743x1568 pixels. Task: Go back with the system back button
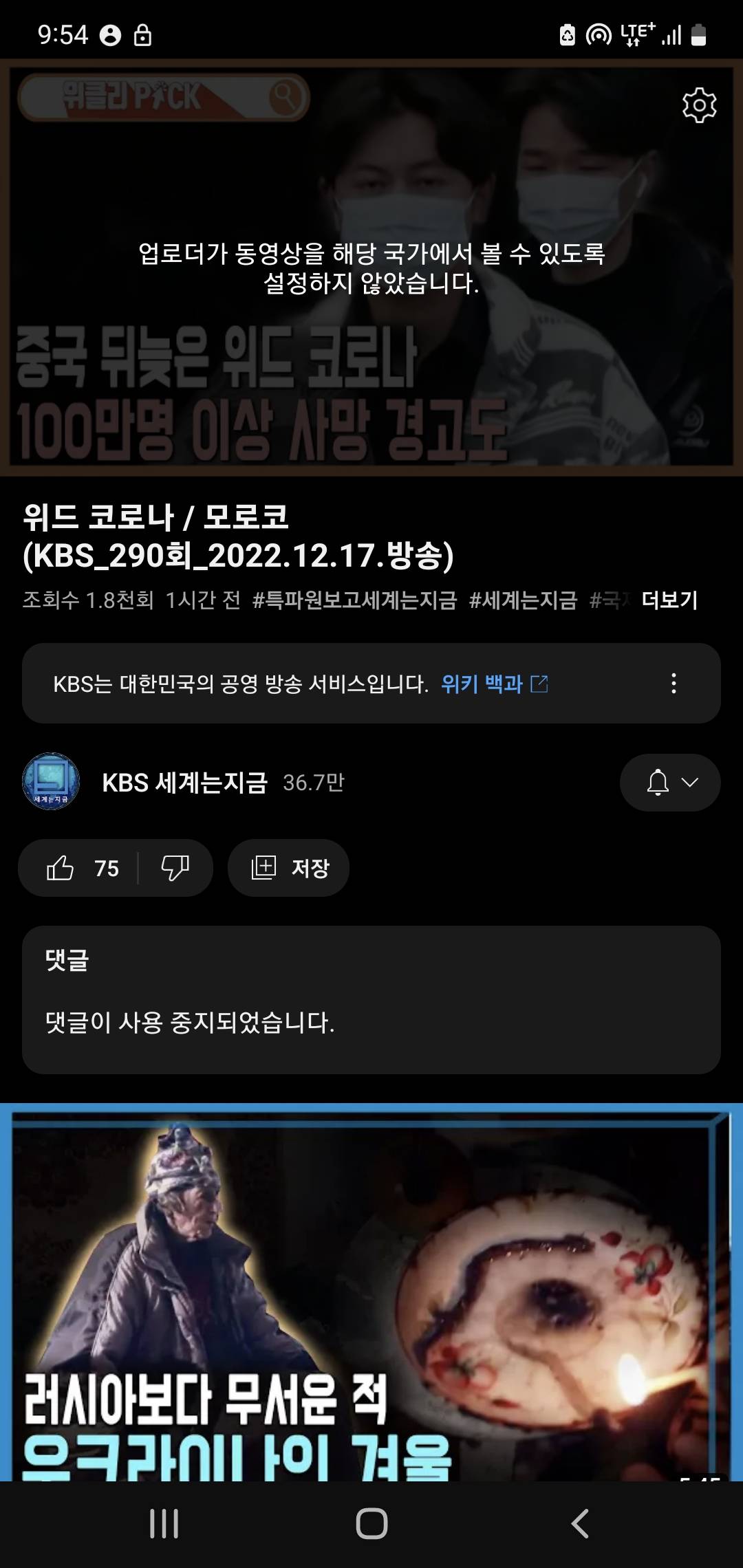pyautogui.click(x=580, y=1523)
